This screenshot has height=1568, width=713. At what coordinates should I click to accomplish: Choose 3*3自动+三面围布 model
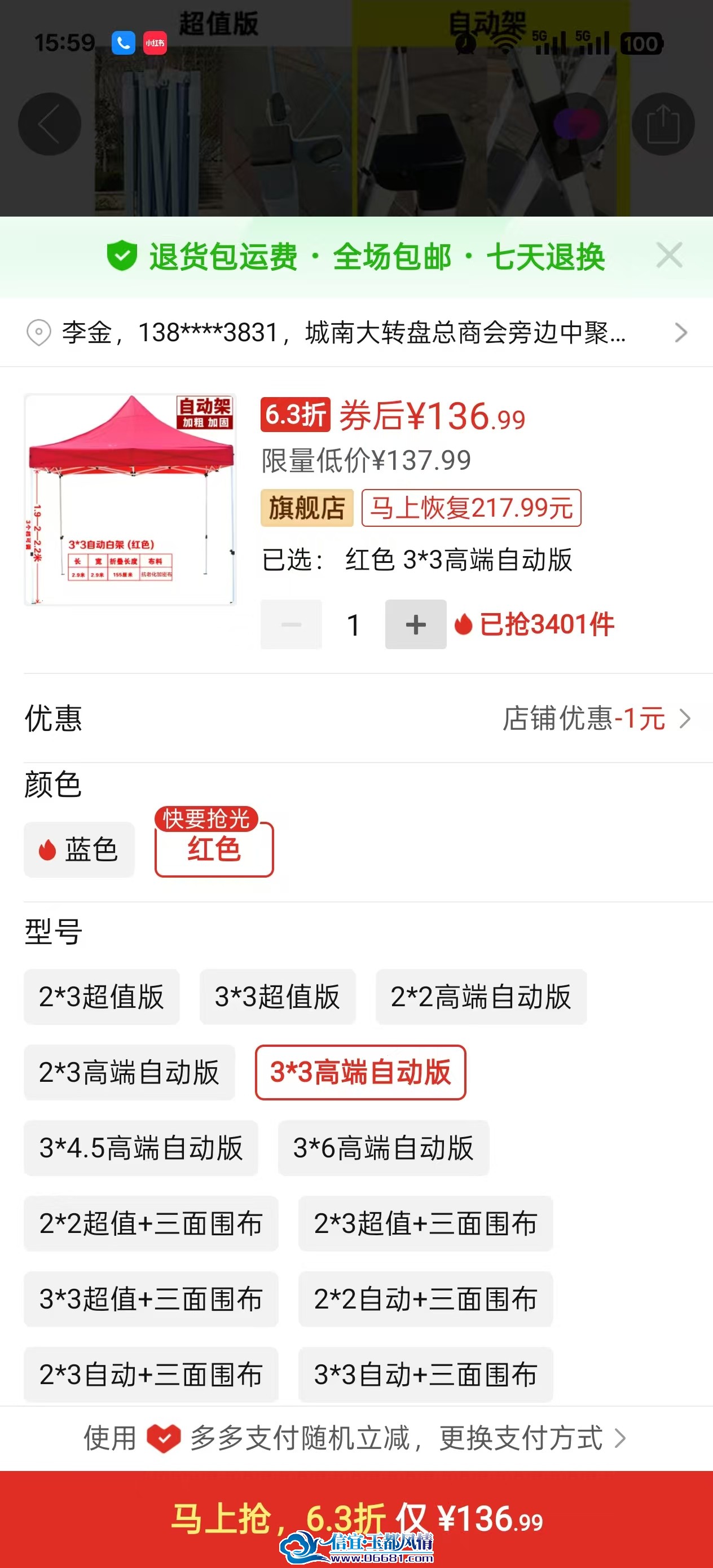[426, 1375]
